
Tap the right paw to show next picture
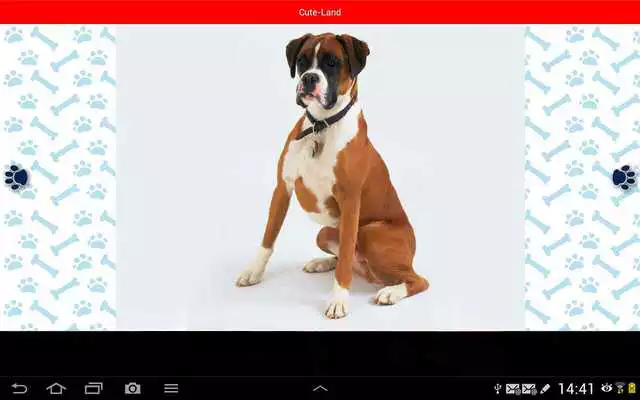tap(624, 178)
